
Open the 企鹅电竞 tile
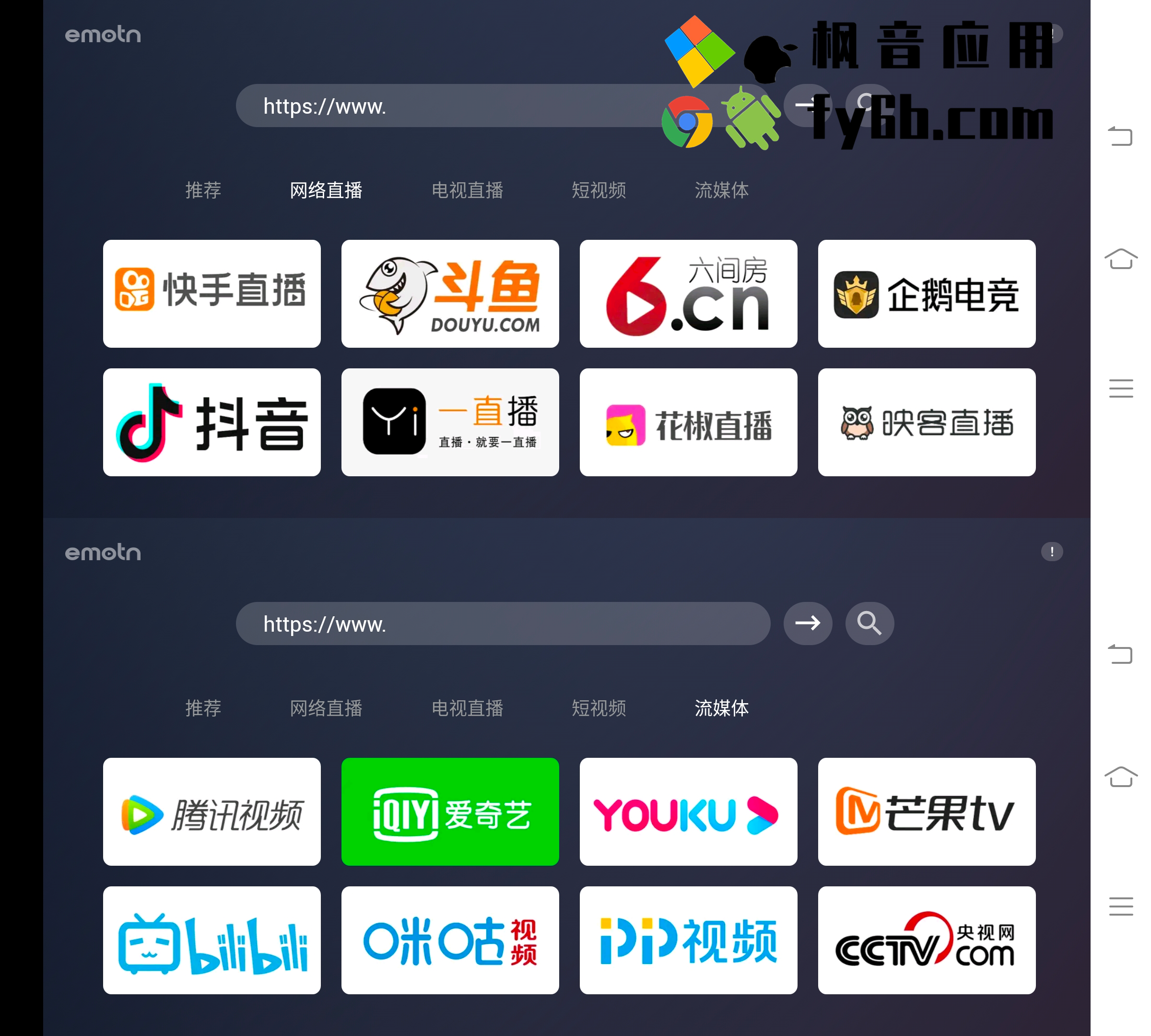926,293
